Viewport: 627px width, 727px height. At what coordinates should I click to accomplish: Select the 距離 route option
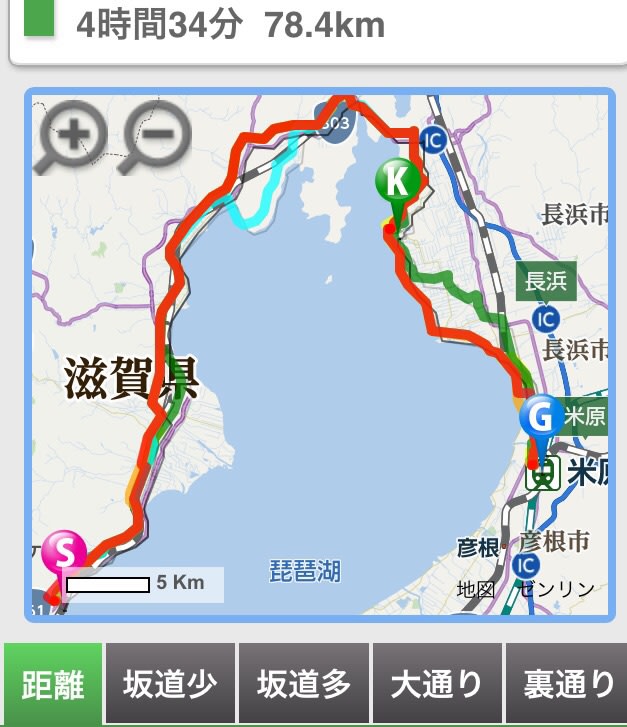[x=53, y=684]
